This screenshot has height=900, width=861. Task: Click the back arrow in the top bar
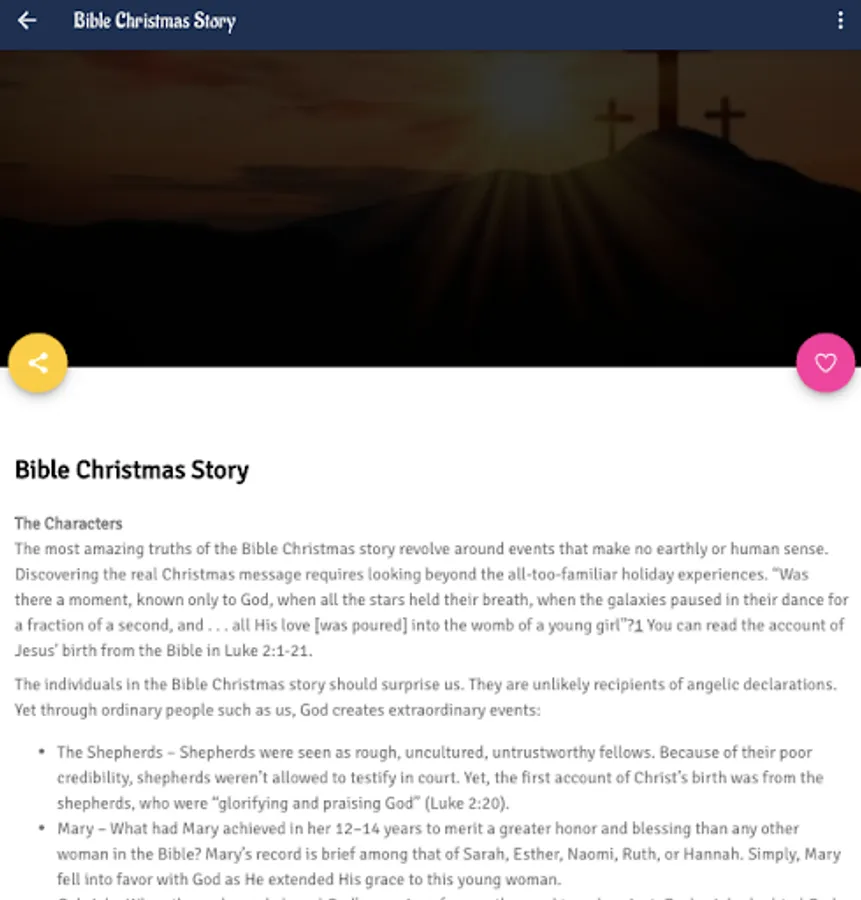tap(27, 22)
